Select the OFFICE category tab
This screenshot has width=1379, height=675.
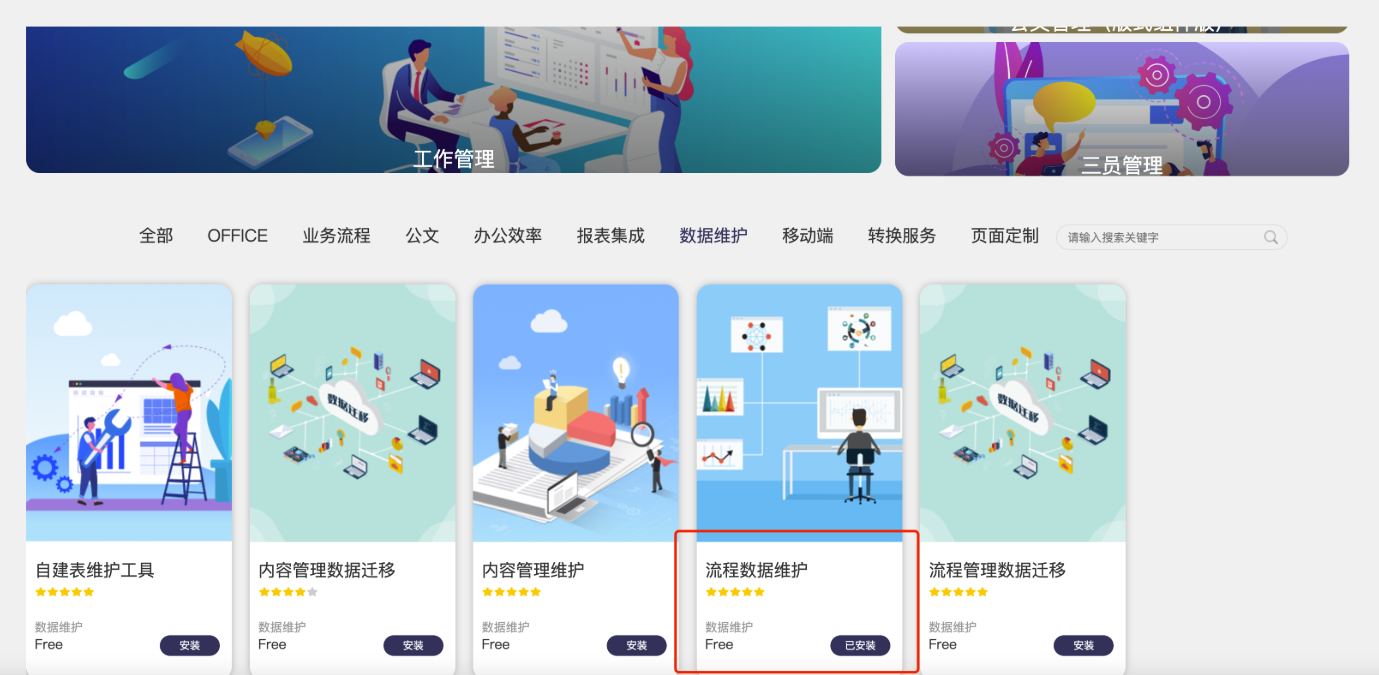(237, 236)
